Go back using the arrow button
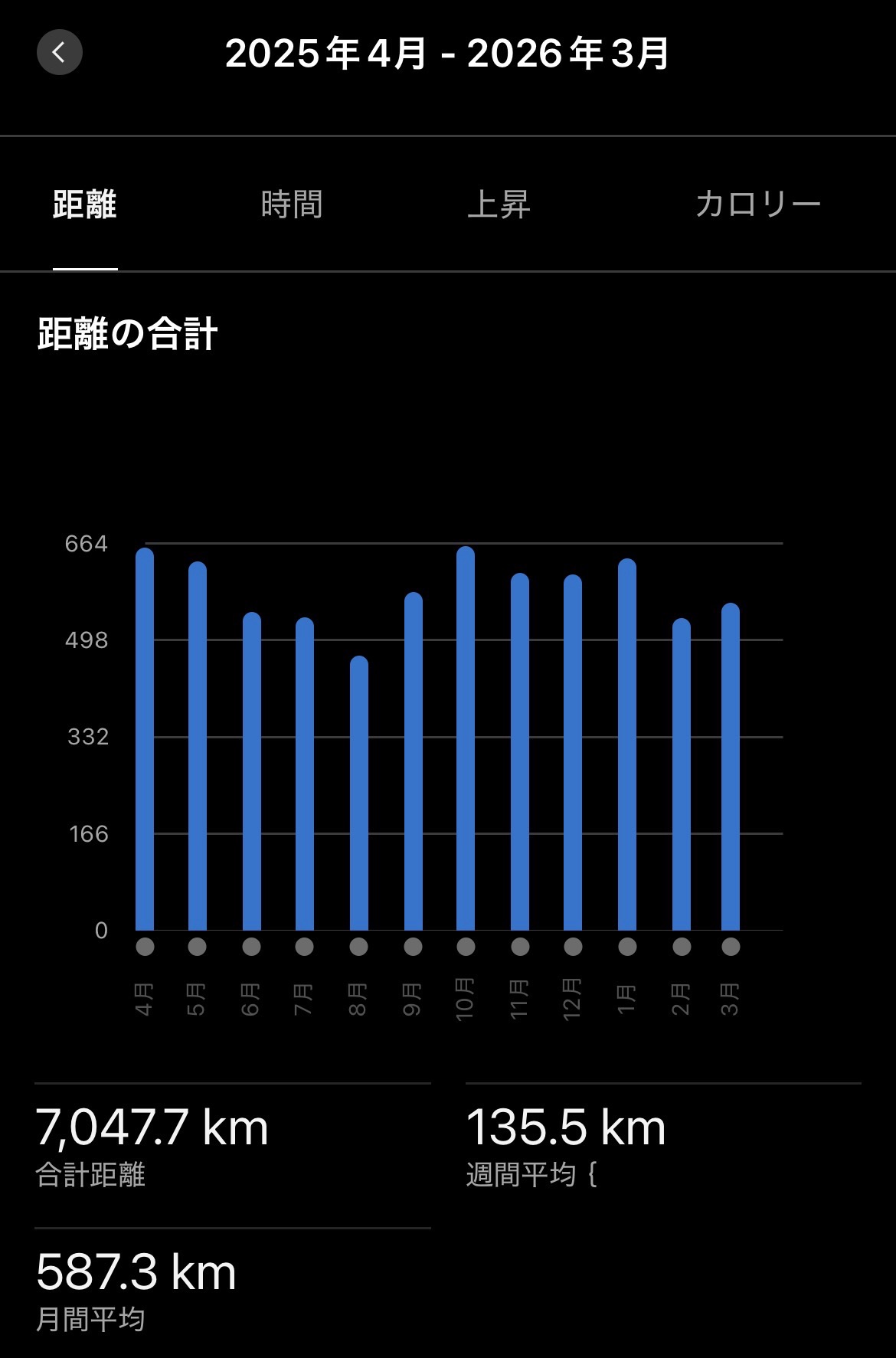896x1358 pixels. tap(59, 52)
